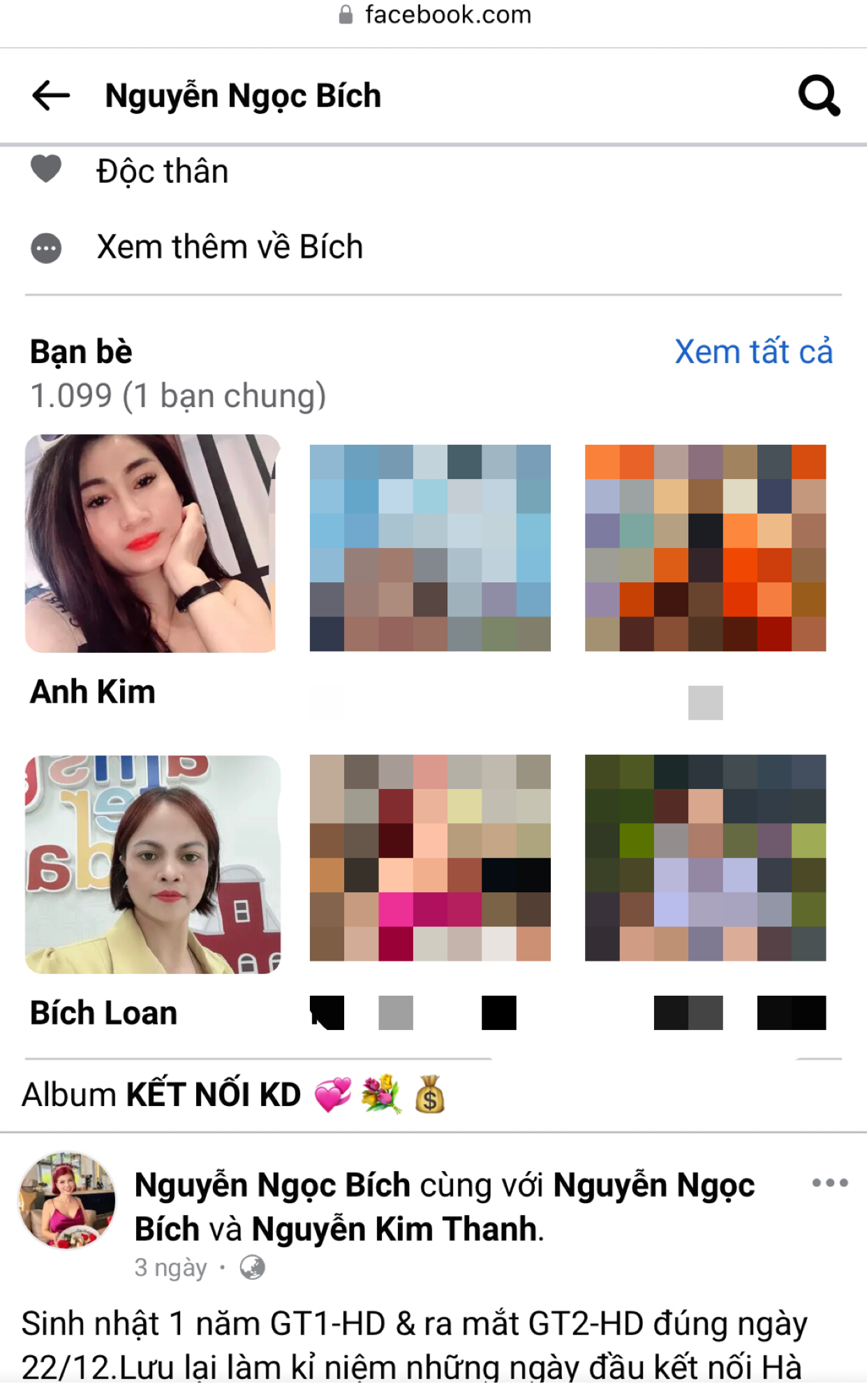Go back using the back arrow

(x=51, y=96)
